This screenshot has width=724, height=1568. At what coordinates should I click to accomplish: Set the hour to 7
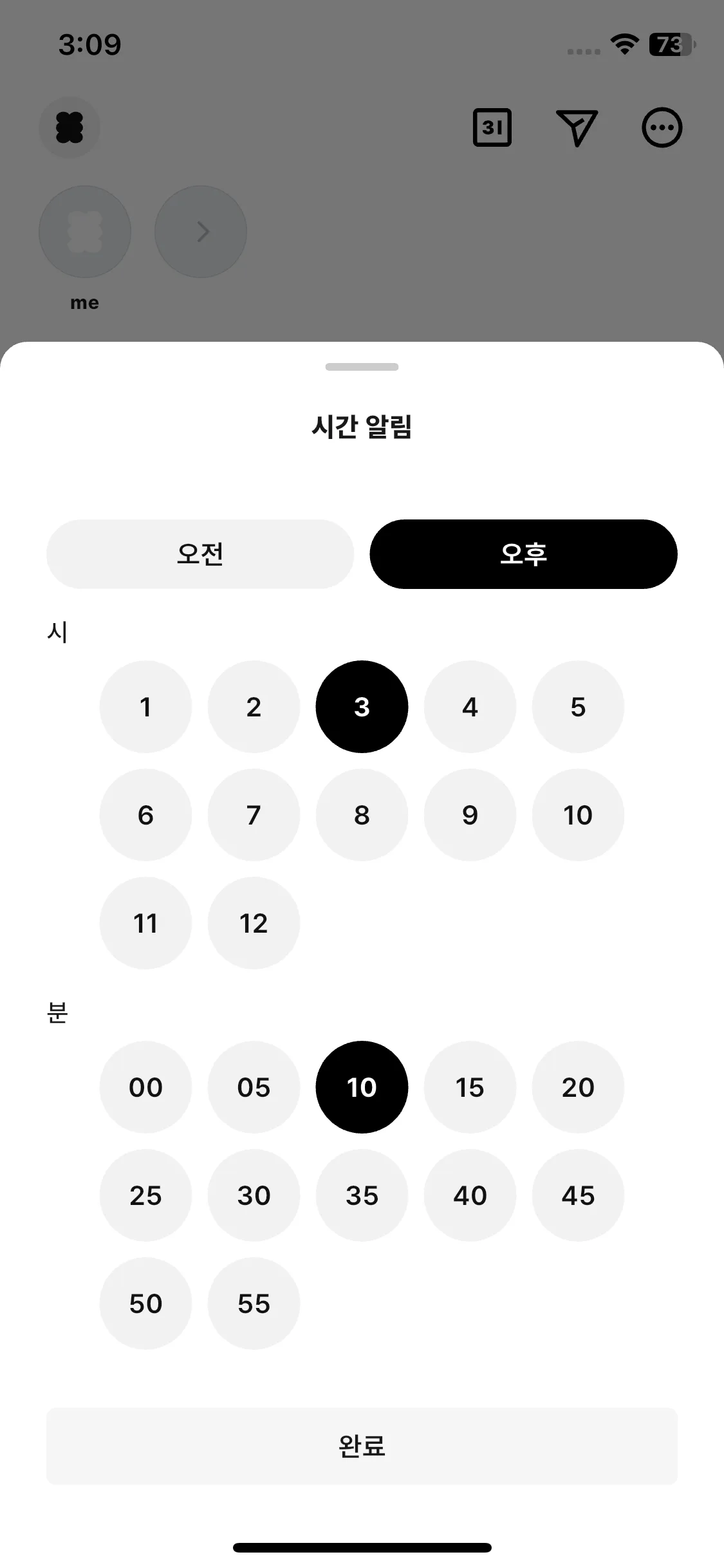254,815
